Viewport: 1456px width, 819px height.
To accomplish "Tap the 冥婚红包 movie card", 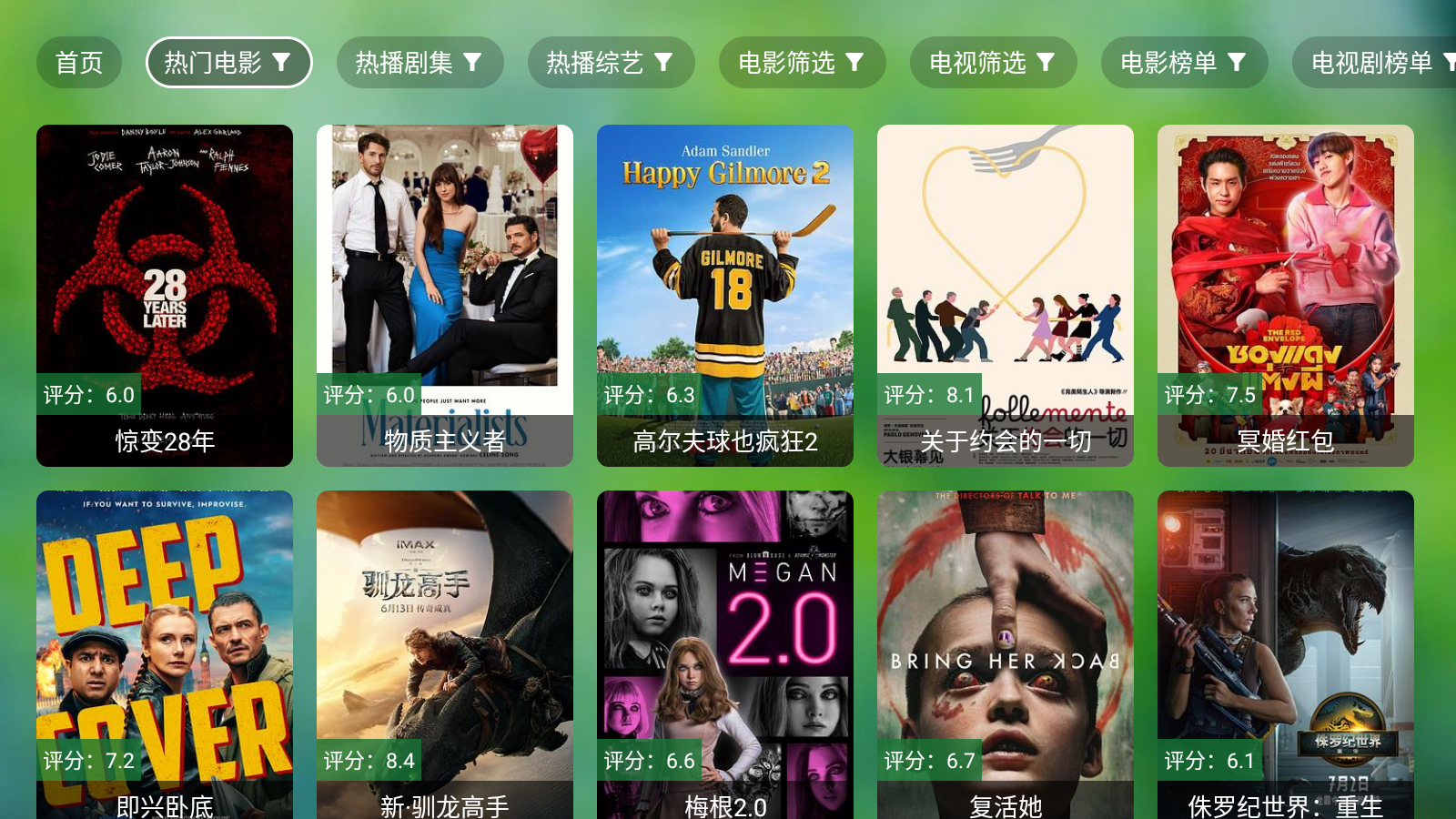I will [1286, 295].
